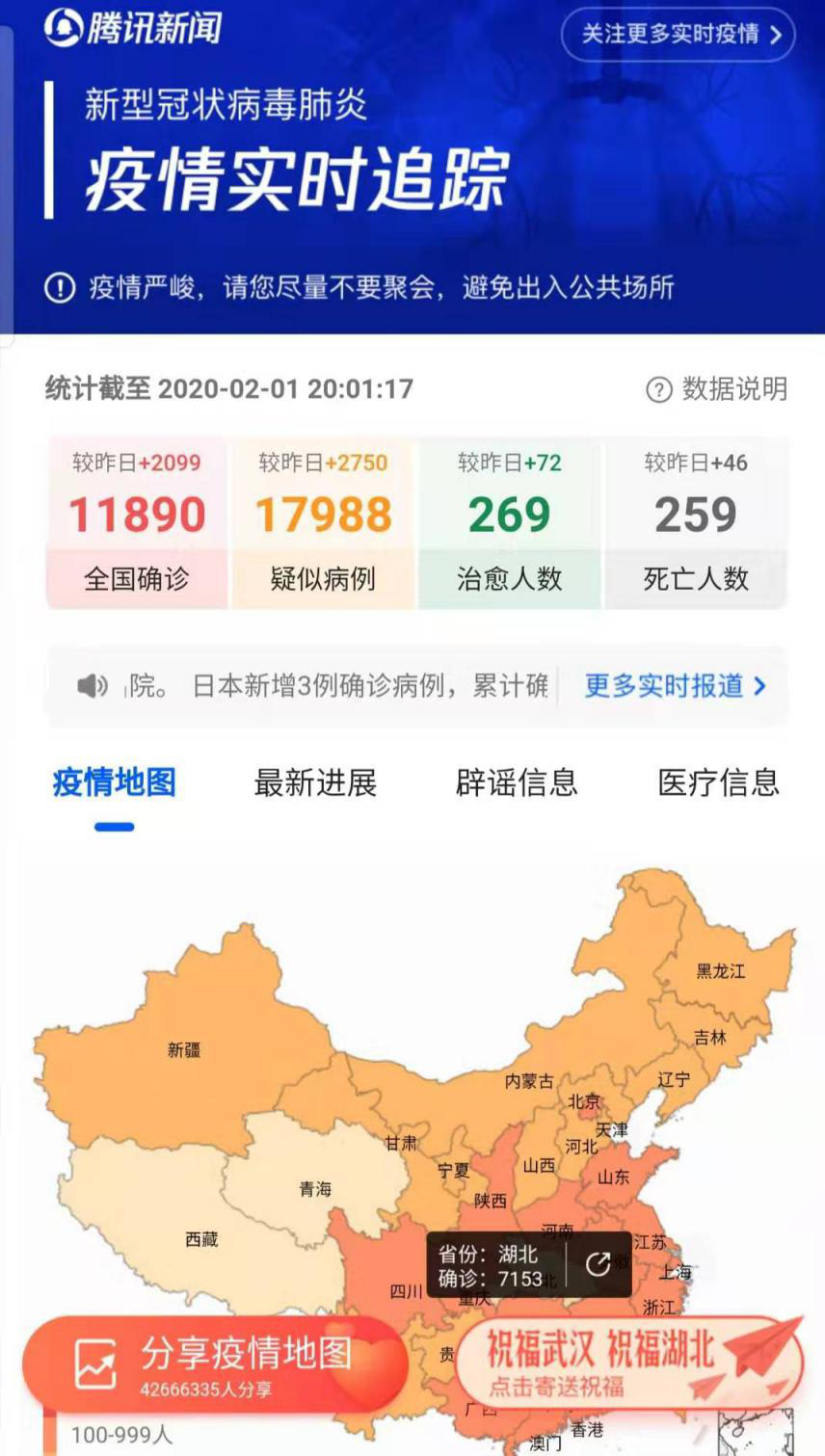The height and width of the screenshot is (1456, 825).
Task: Select 疫情地图 tab
Action: [115, 782]
